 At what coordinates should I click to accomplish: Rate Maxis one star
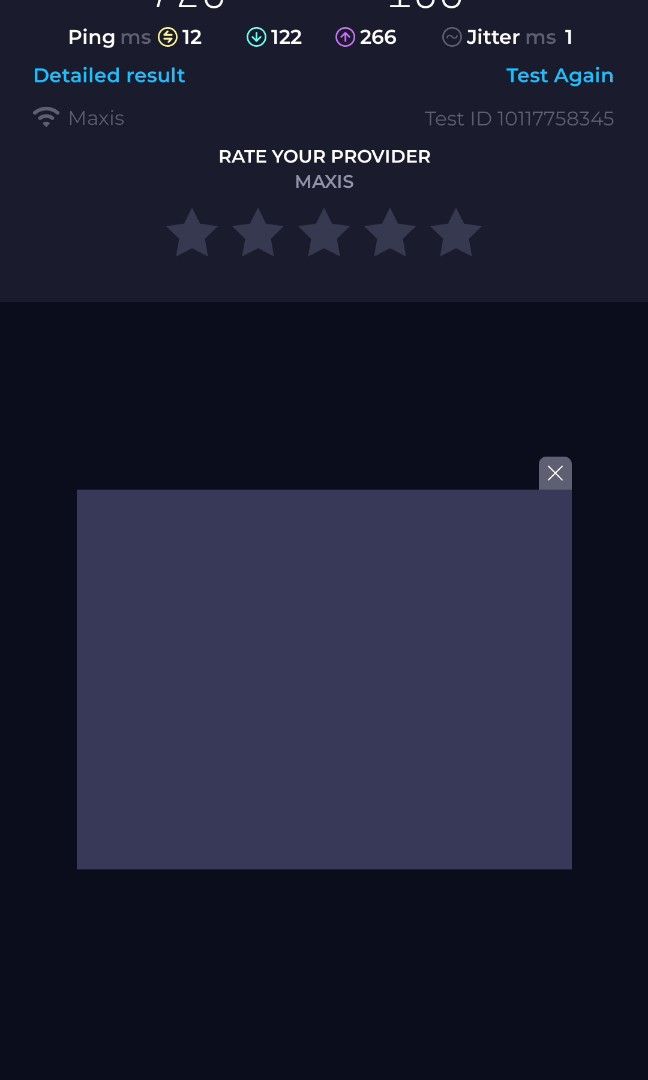(x=192, y=234)
